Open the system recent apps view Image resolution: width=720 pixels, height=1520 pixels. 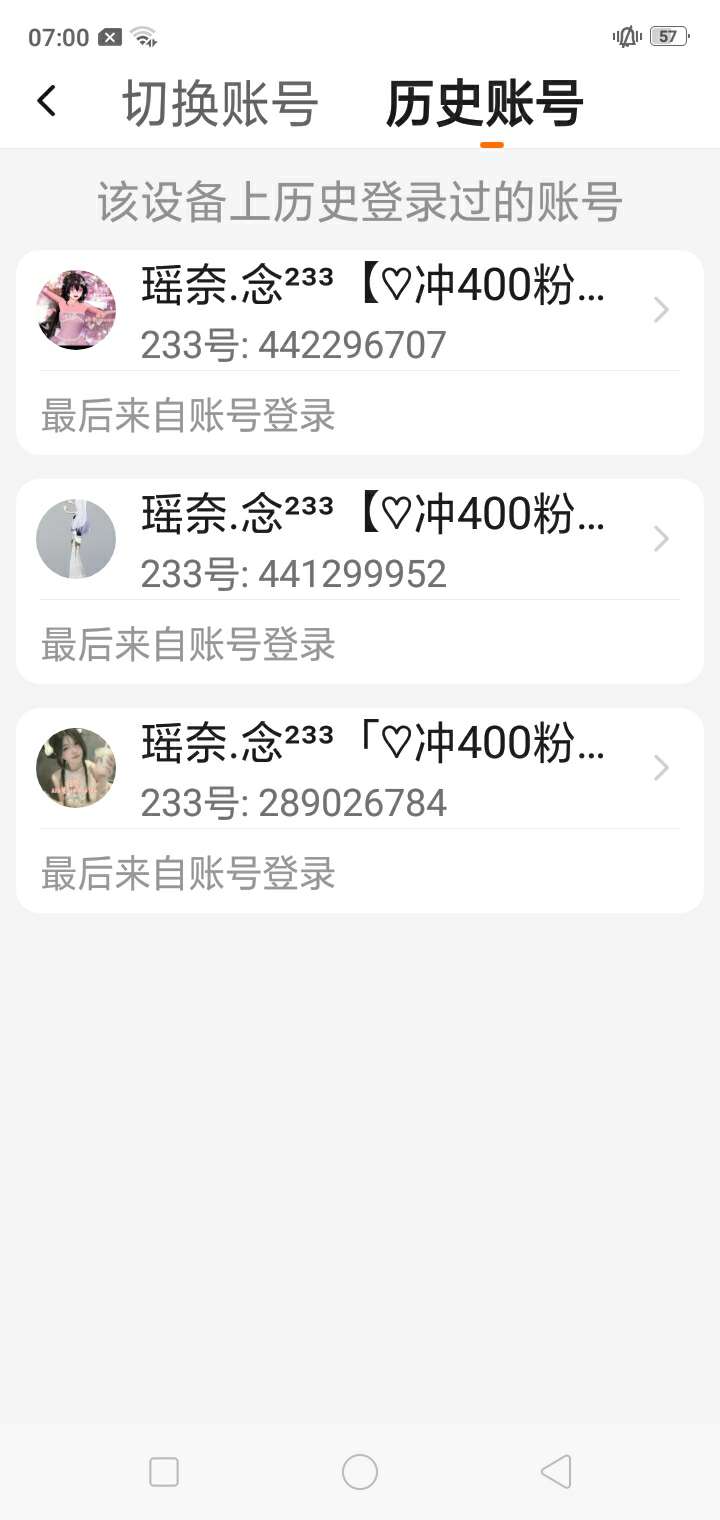(x=164, y=1472)
